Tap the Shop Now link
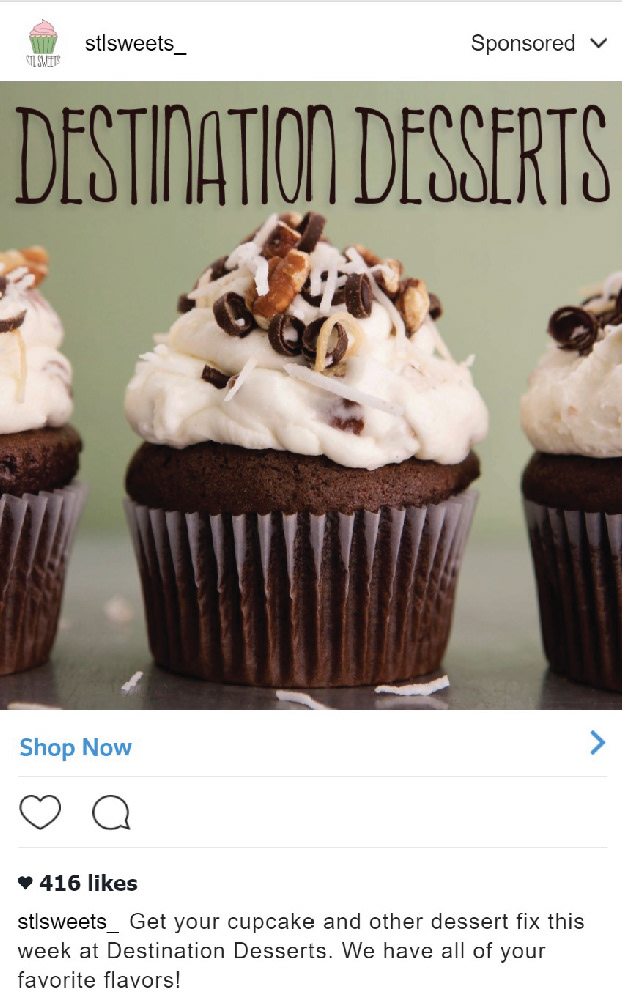The width and height of the screenshot is (623, 1000). click(76, 747)
